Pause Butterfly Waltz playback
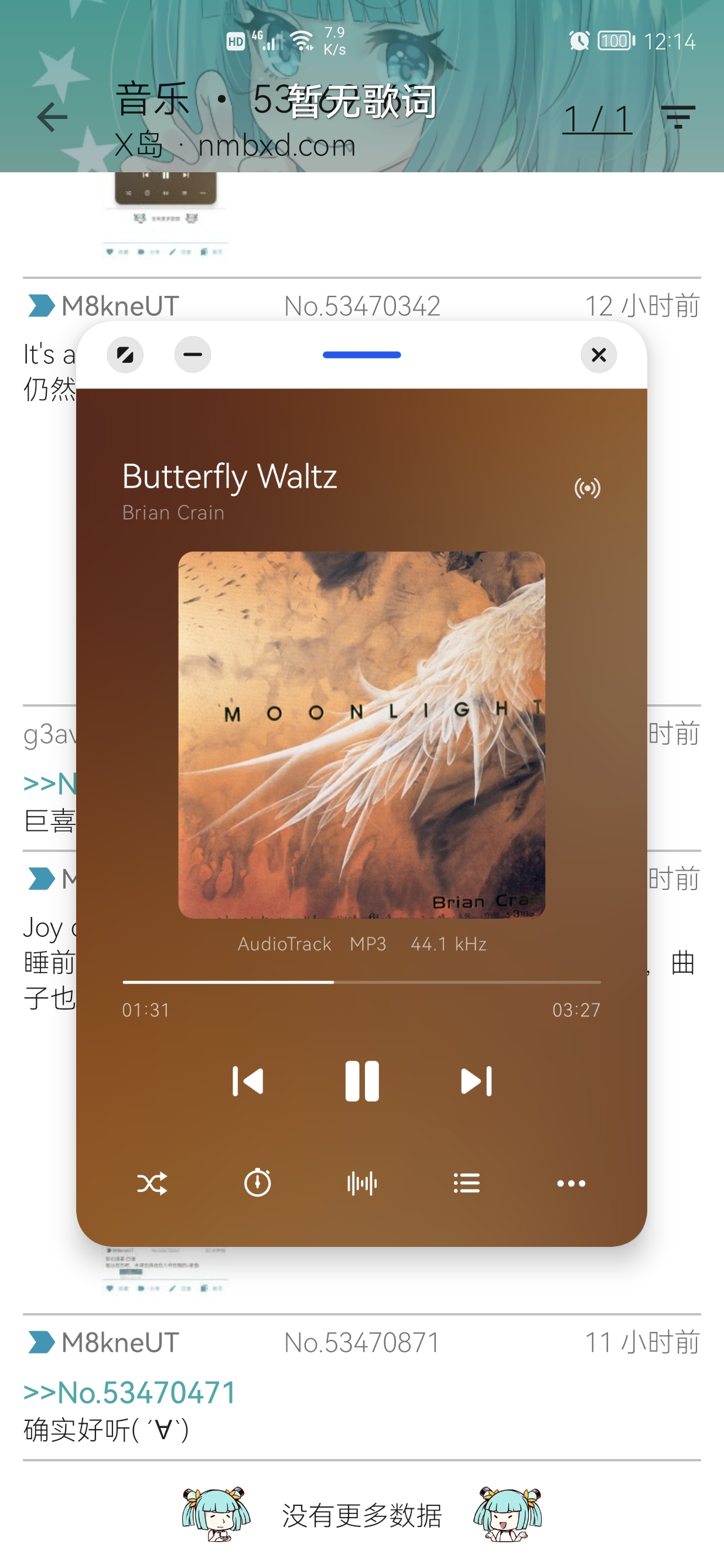Screen dimensions: 724x1568 point(362,1082)
